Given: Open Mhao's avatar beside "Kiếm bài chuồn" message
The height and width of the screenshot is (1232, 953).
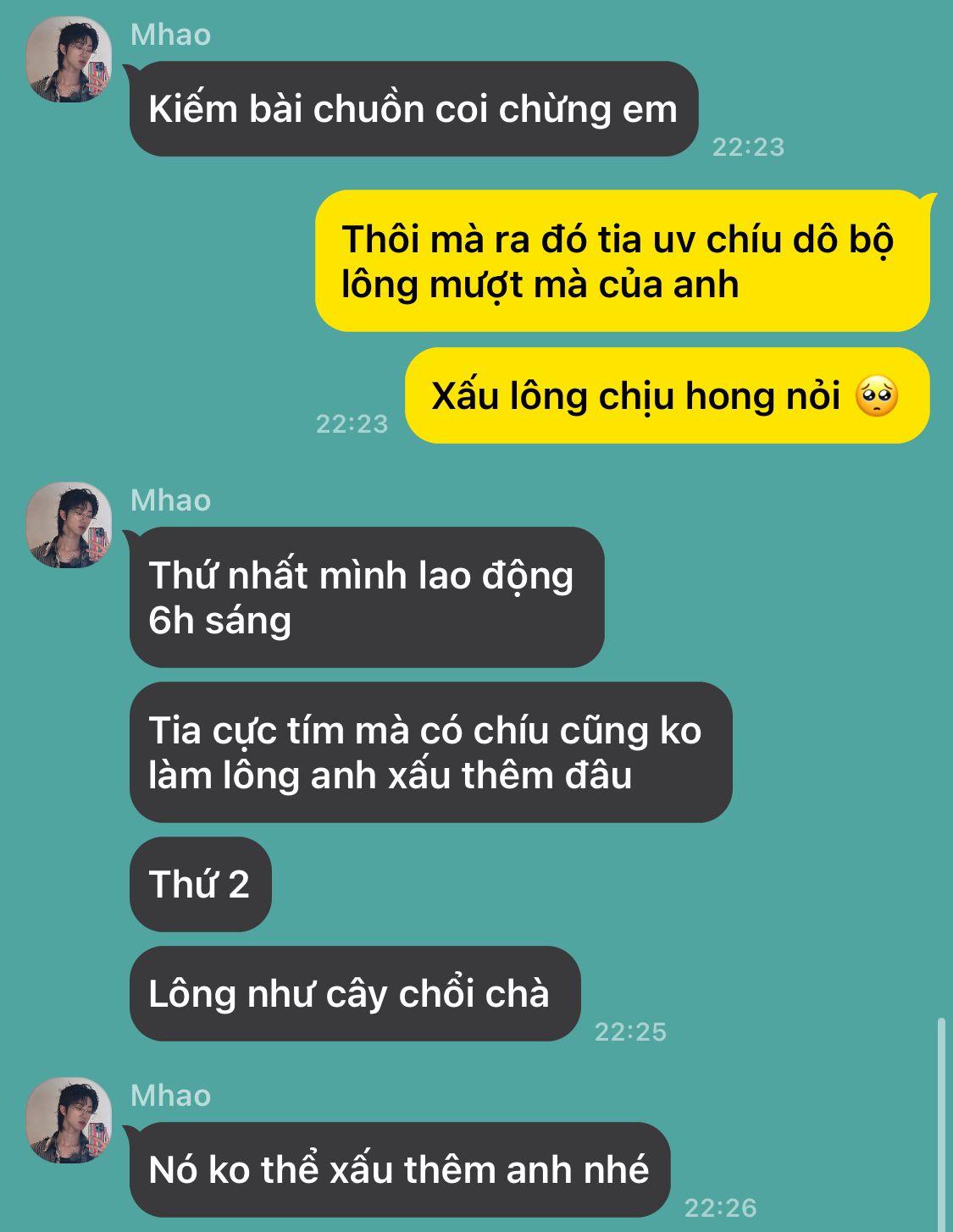Looking at the screenshot, I should click(x=69, y=60).
